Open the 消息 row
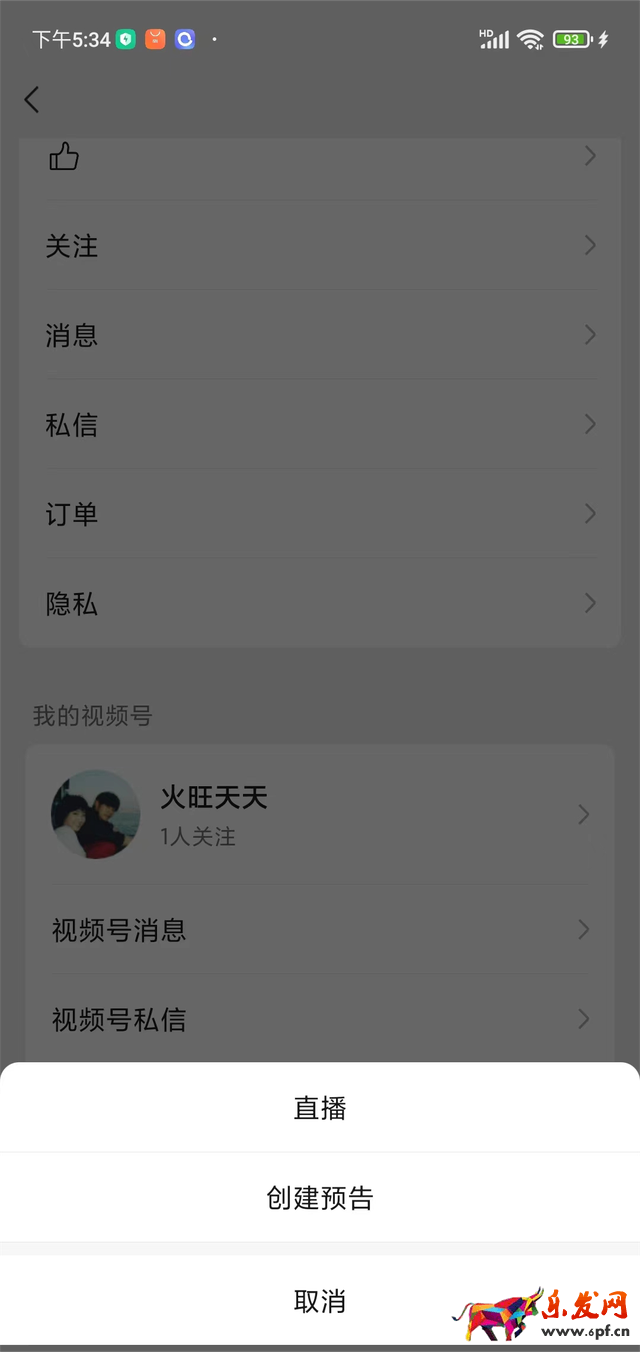This screenshot has width=640, height=1352. (320, 335)
